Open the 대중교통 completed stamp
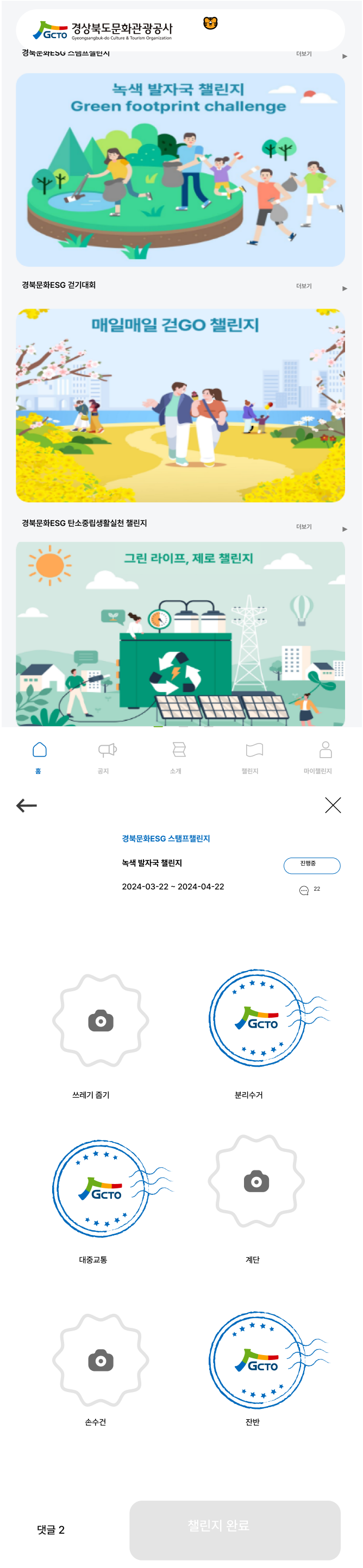 click(x=101, y=1189)
